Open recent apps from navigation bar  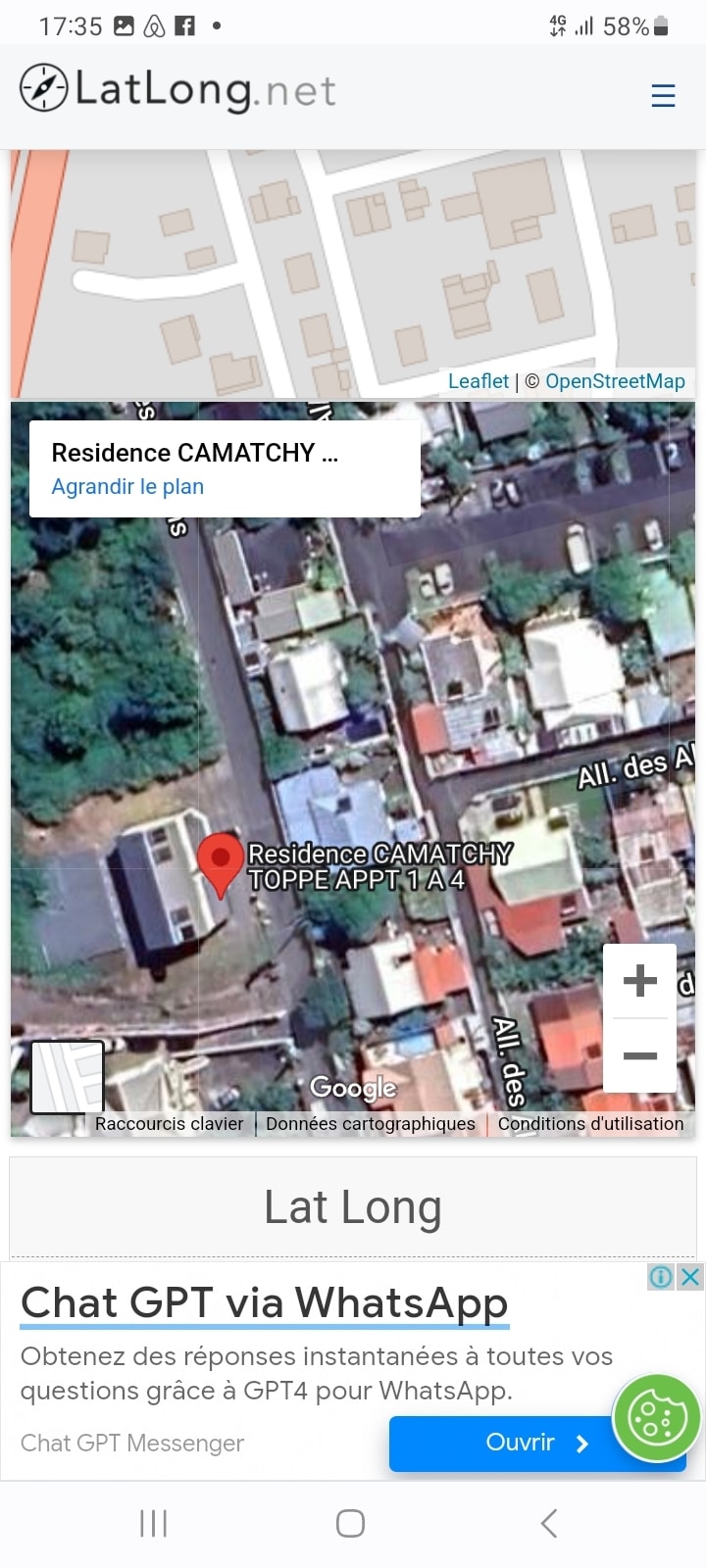[154, 1523]
